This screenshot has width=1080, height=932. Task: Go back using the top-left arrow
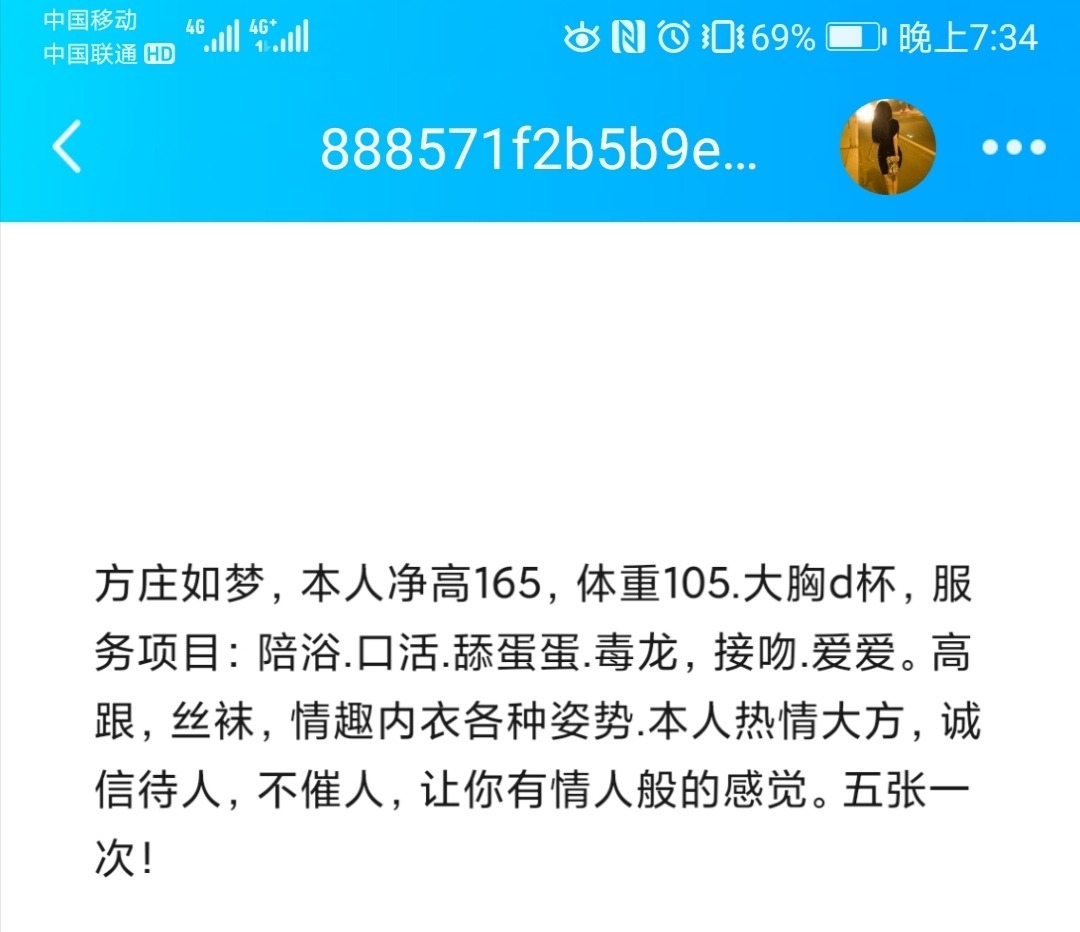pyautogui.click(x=67, y=147)
